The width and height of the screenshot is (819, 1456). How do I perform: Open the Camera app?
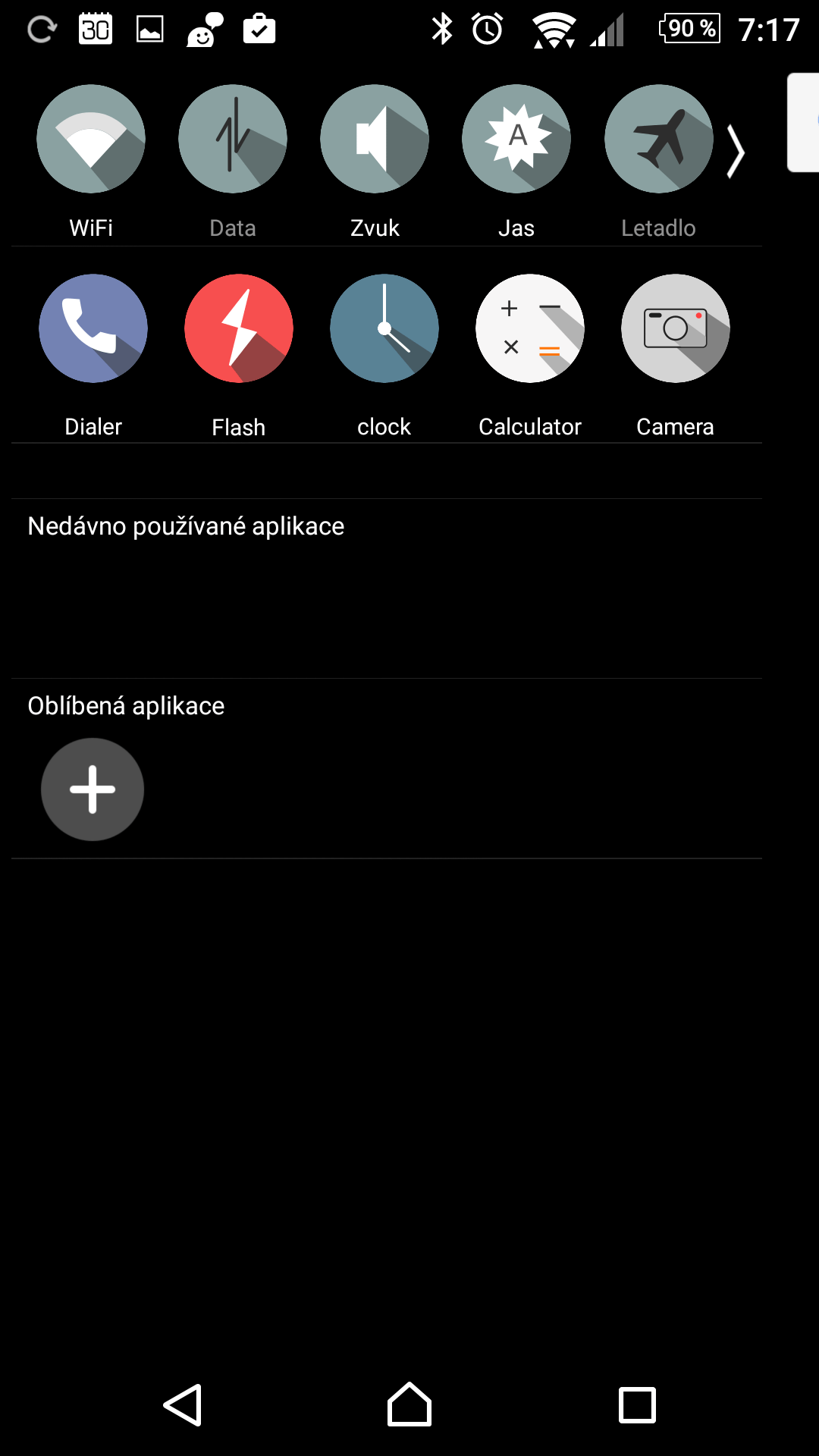pyautogui.click(x=676, y=328)
